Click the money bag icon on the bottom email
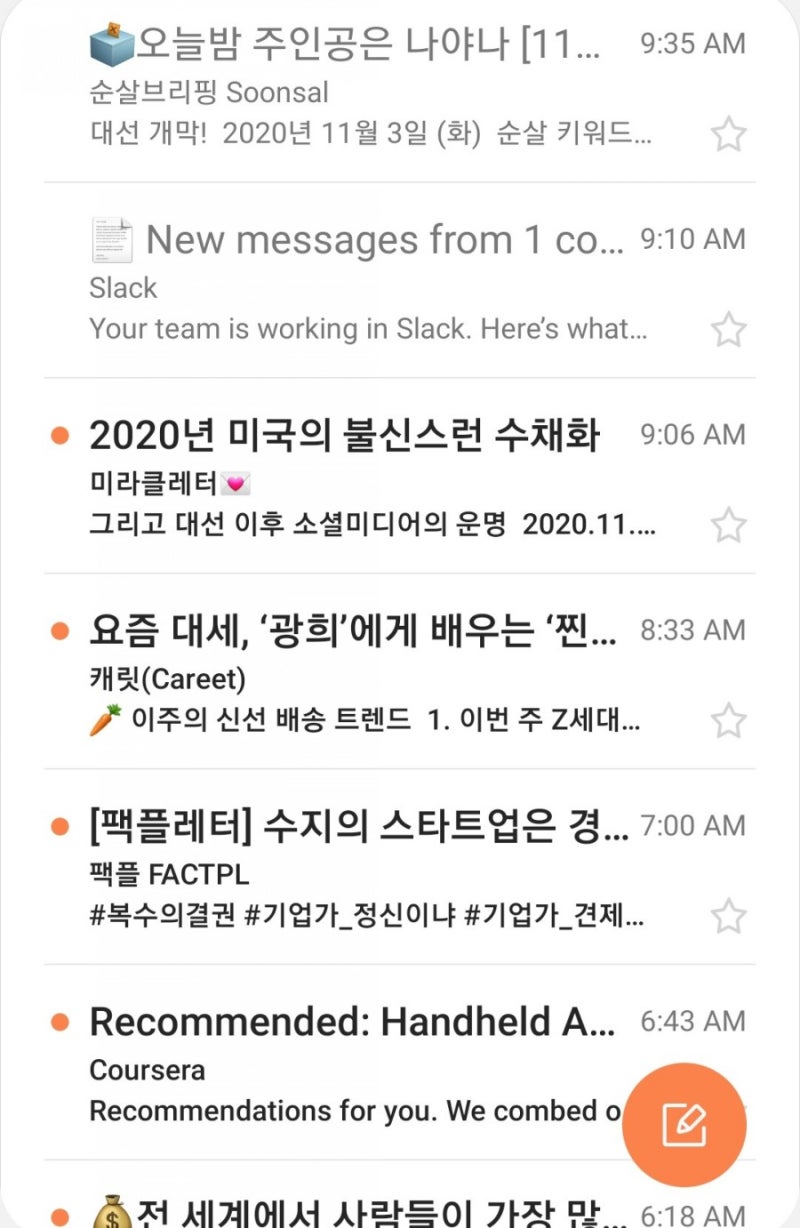The width and height of the screenshot is (800, 1228). pyautogui.click(x=111, y=1213)
